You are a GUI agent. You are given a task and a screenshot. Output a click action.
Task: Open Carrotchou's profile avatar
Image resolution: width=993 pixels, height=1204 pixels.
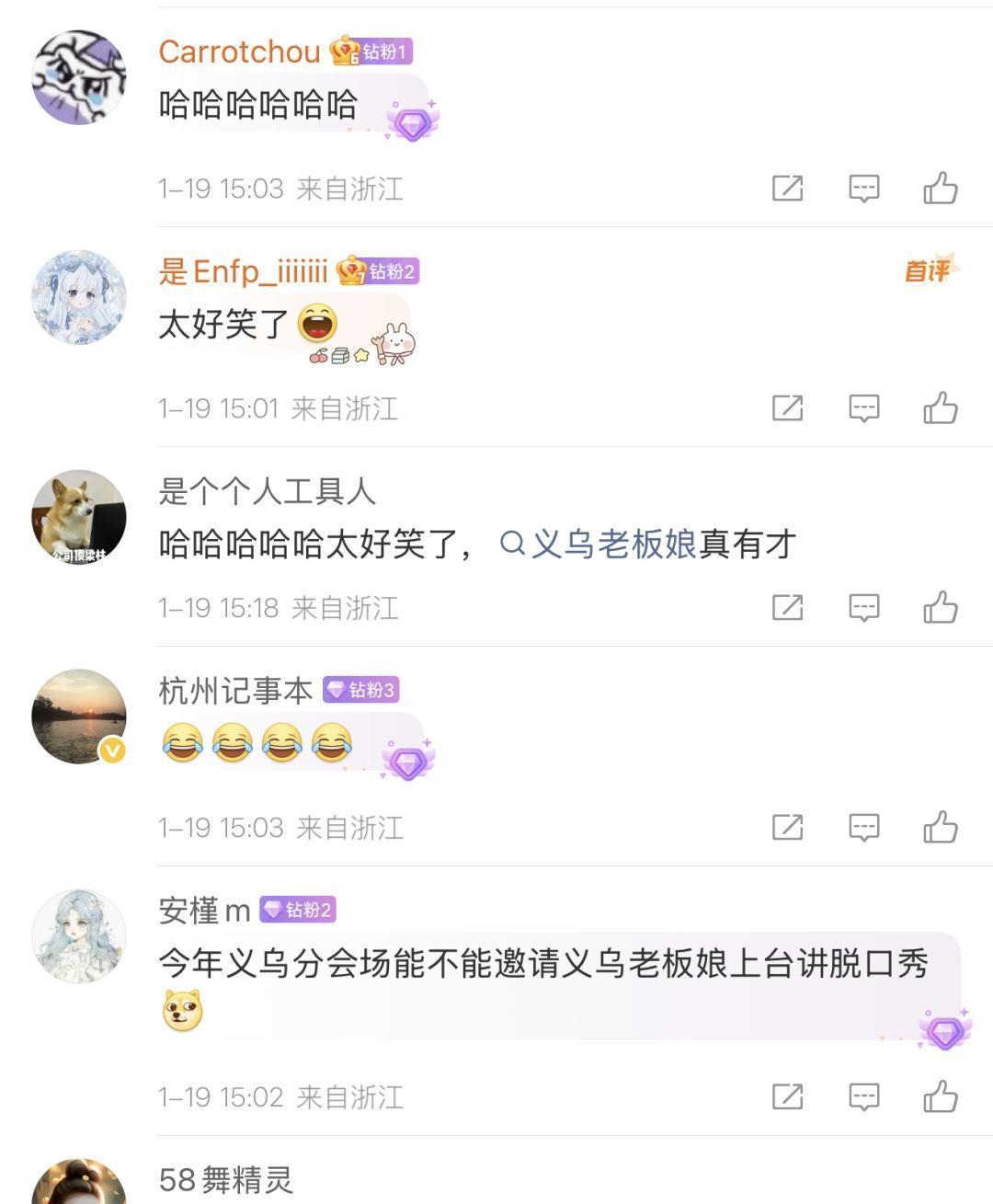click(79, 77)
